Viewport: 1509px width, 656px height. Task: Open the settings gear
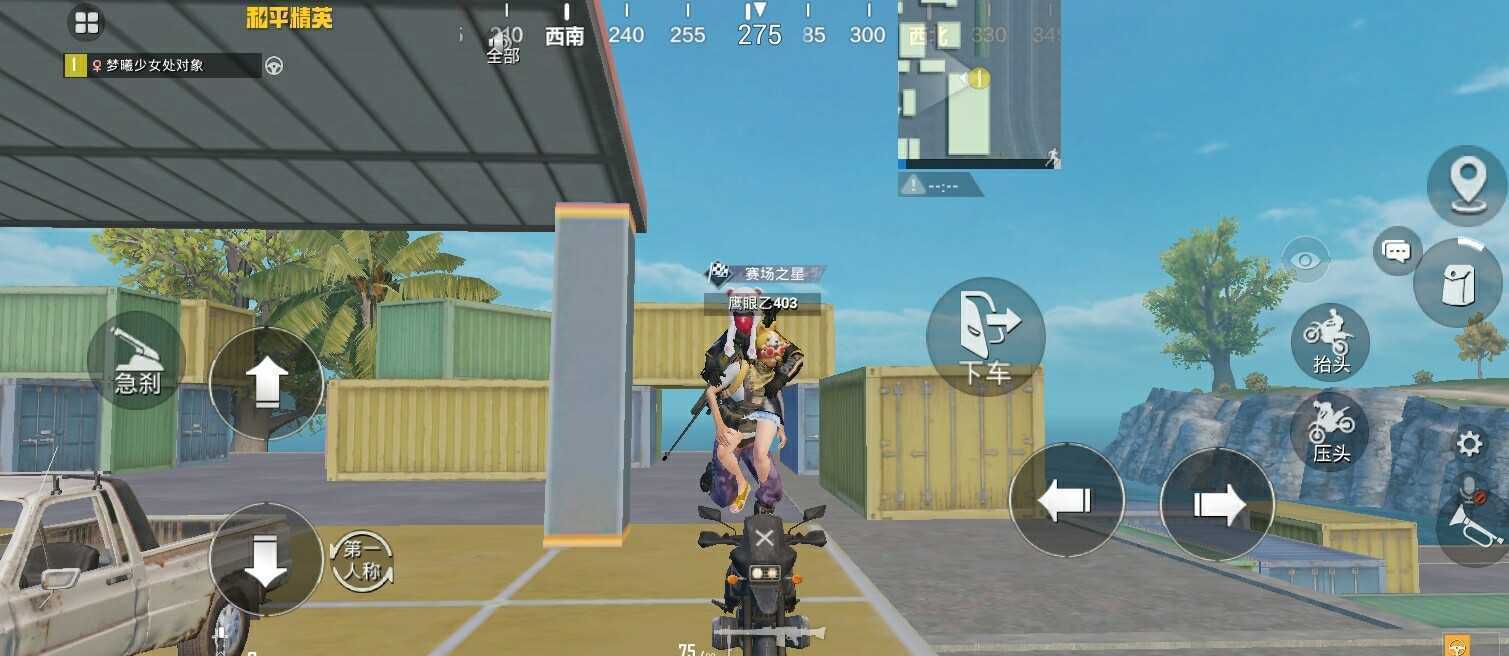1468,443
